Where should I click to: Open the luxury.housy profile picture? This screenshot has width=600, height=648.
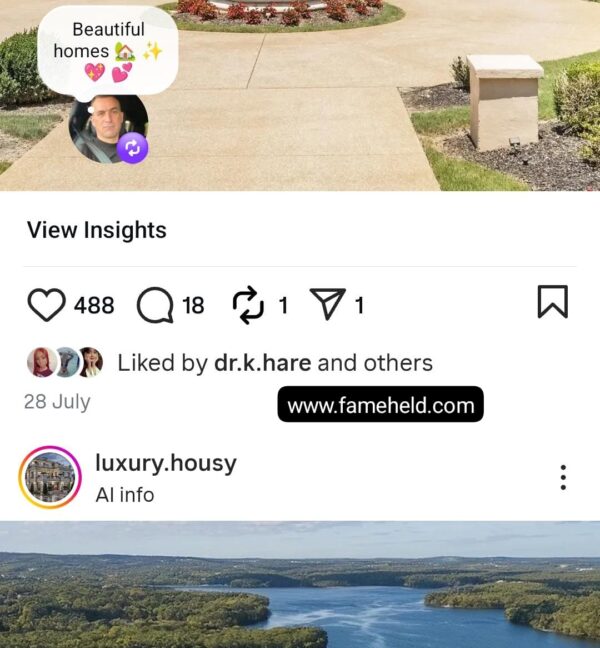point(50,477)
